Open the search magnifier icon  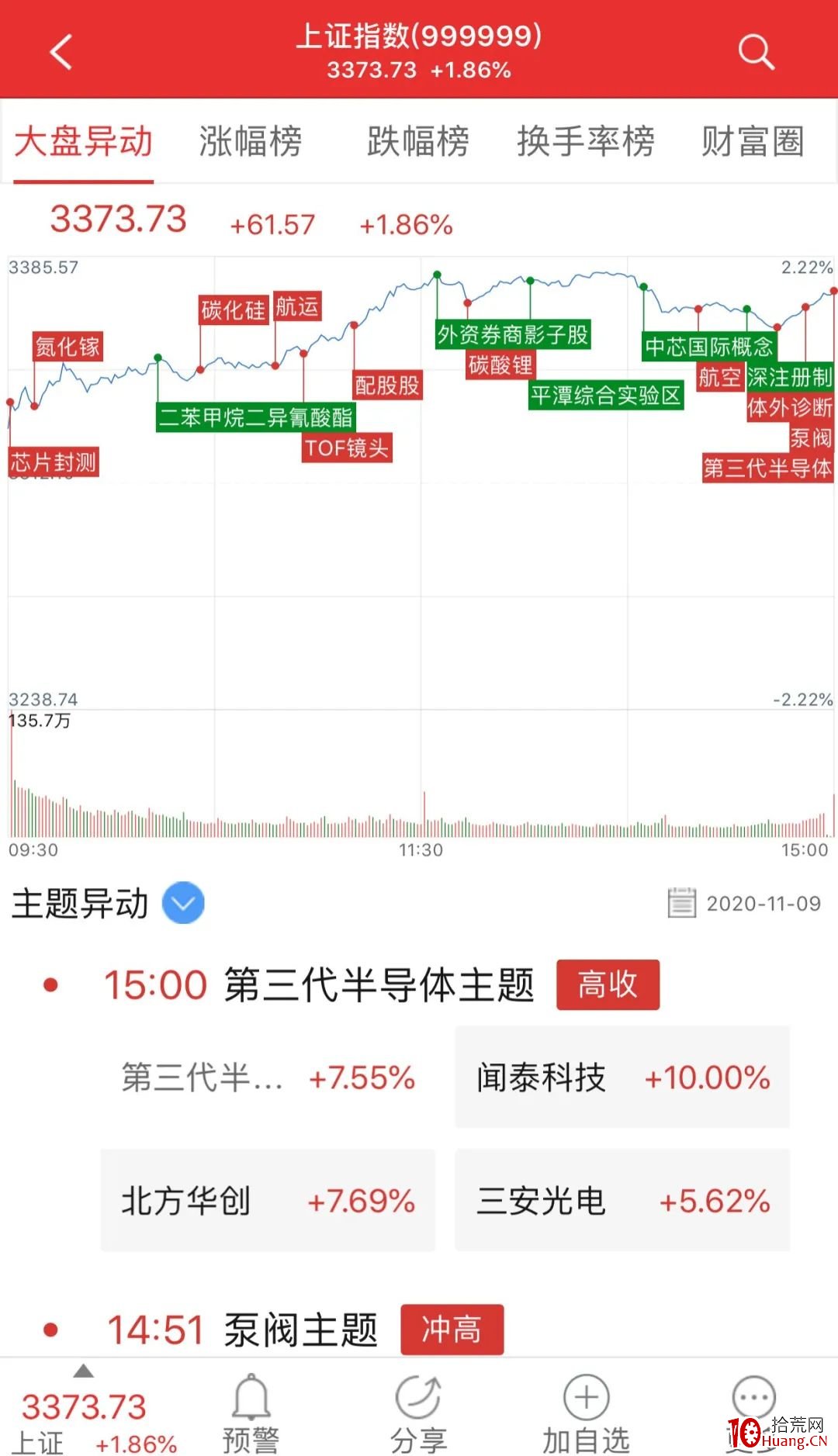(756, 52)
